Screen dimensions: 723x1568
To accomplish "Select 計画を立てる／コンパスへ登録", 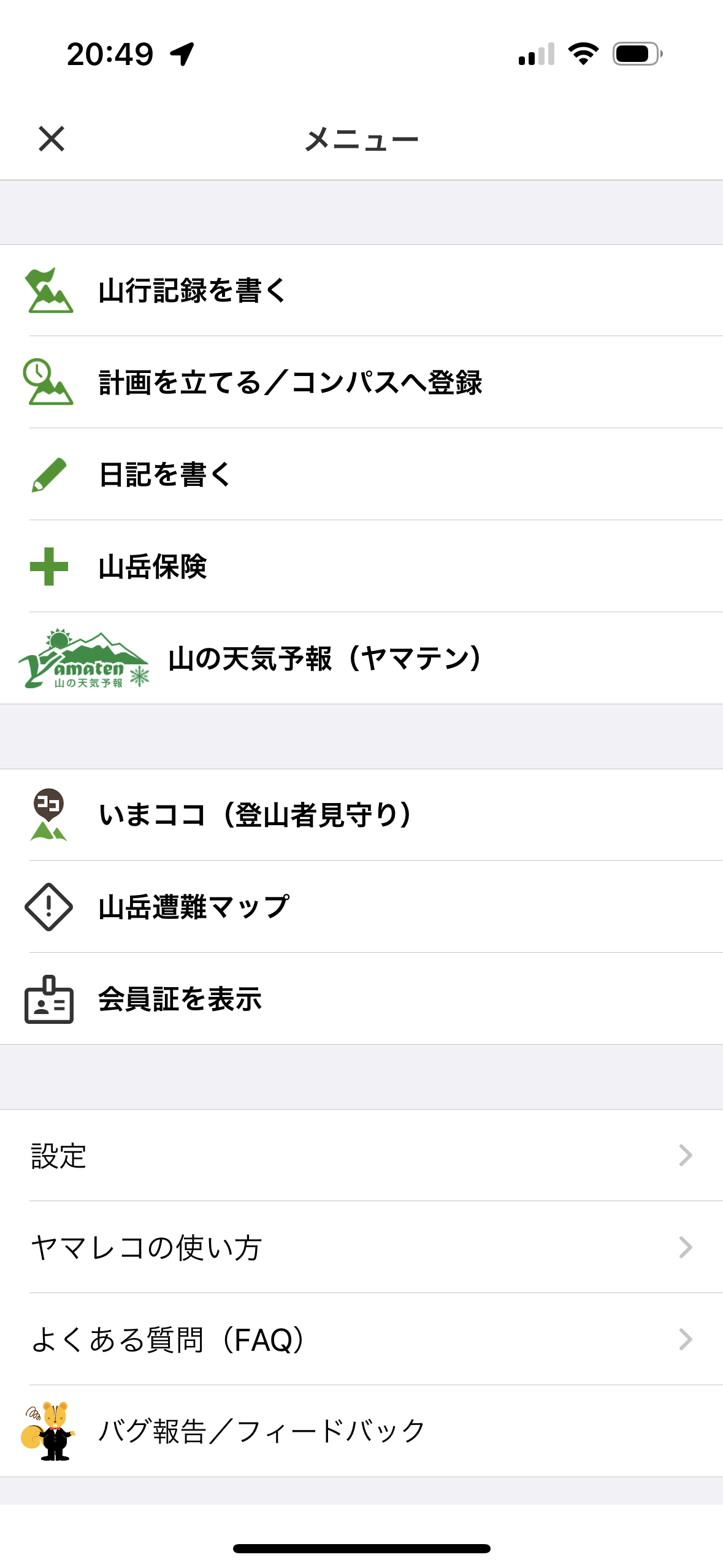I will click(362, 382).
